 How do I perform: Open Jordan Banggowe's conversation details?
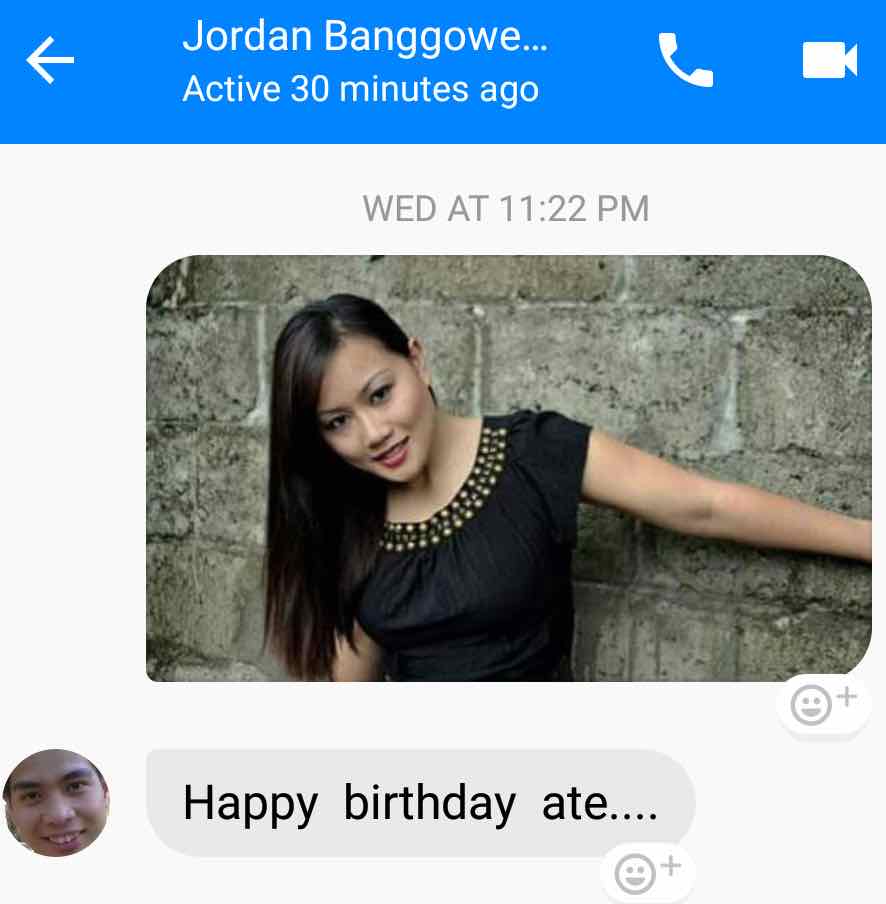[365, 62]
